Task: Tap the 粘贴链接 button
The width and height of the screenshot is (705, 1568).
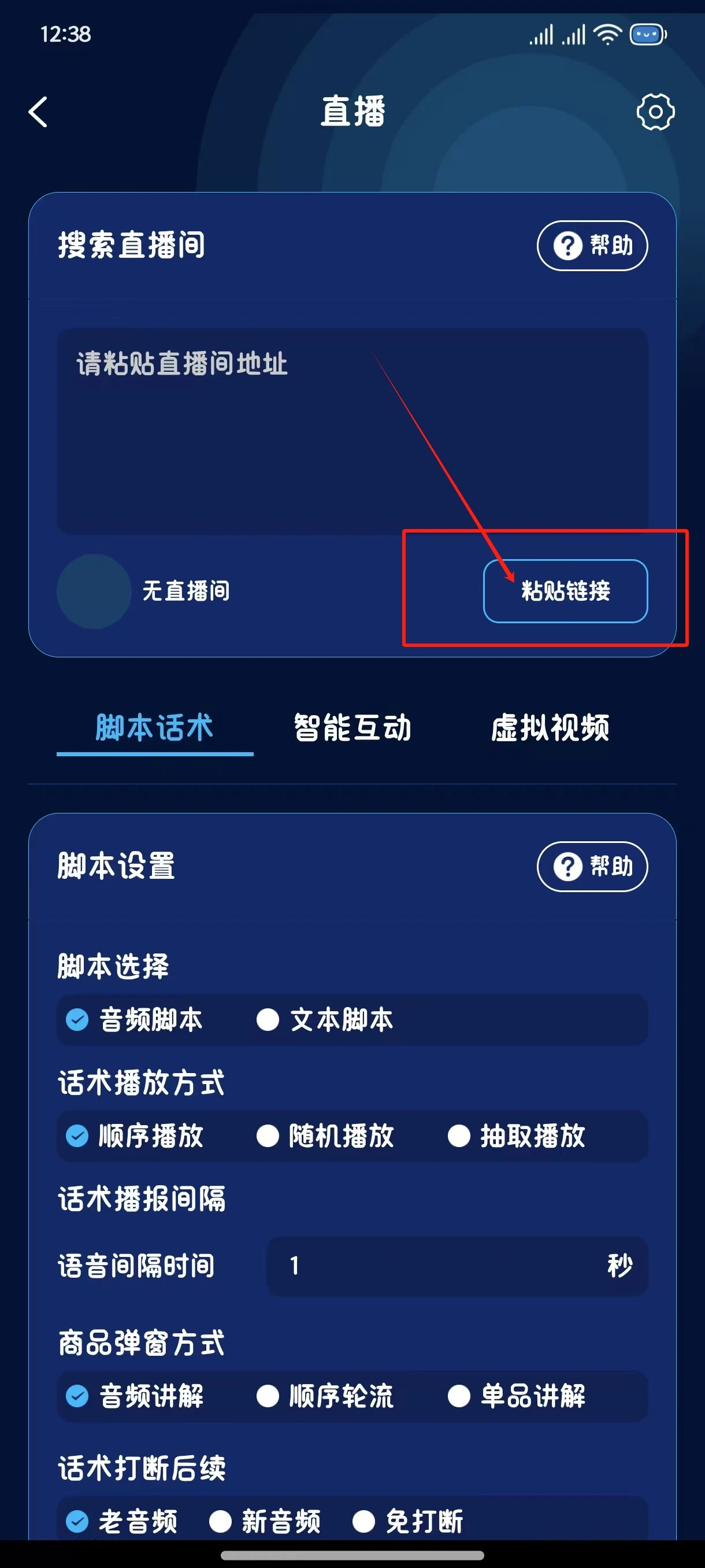Action: coord(565,591)
